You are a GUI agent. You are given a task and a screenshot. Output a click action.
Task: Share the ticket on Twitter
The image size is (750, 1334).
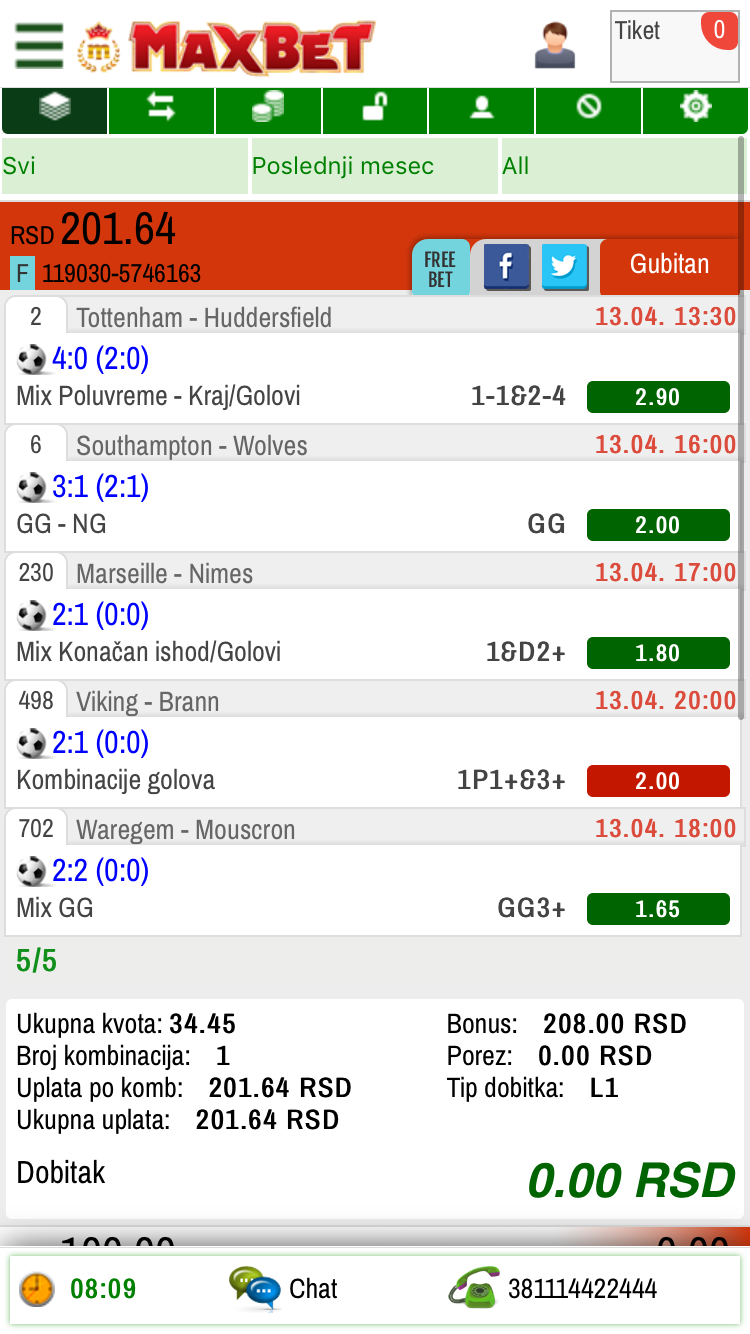coord(565,267)
